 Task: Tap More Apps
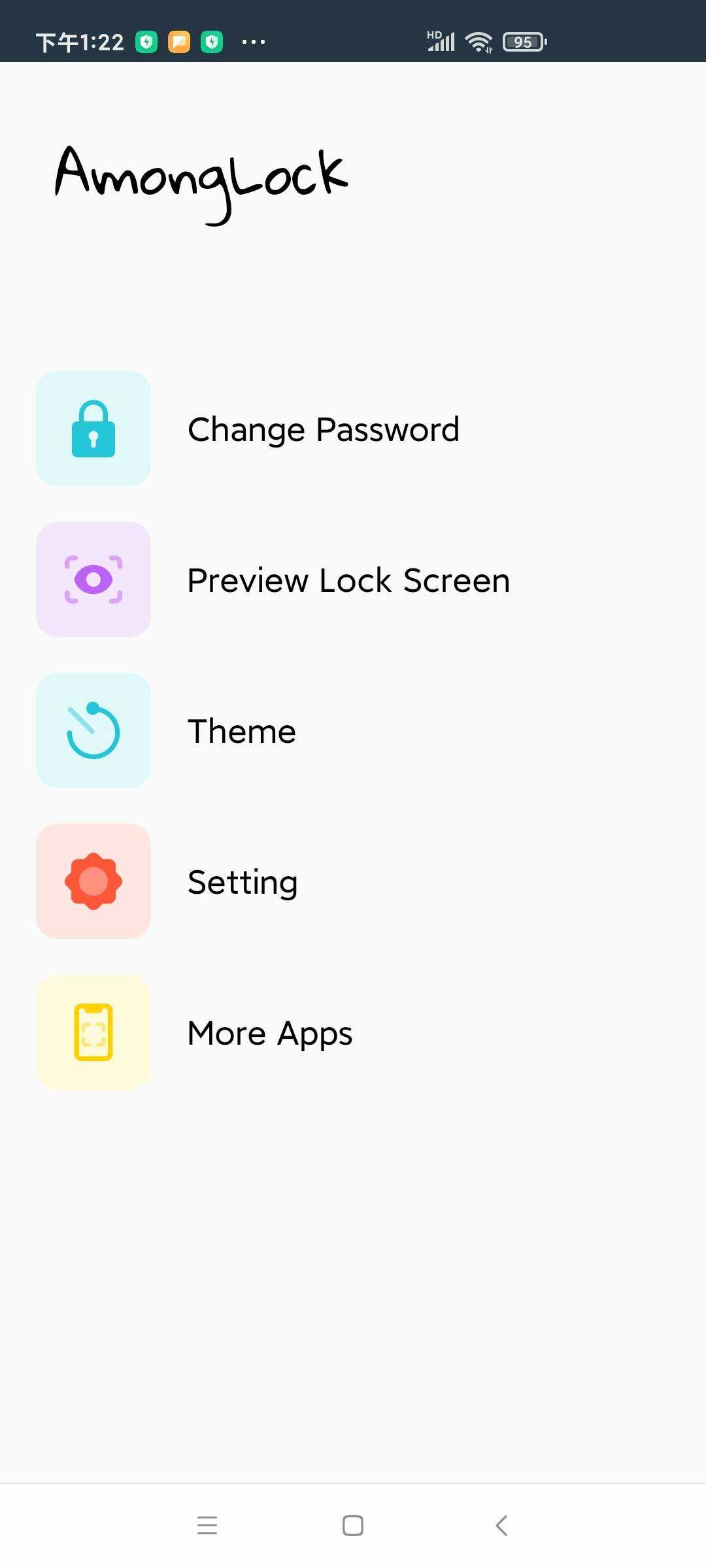[x=269, y=1033]
